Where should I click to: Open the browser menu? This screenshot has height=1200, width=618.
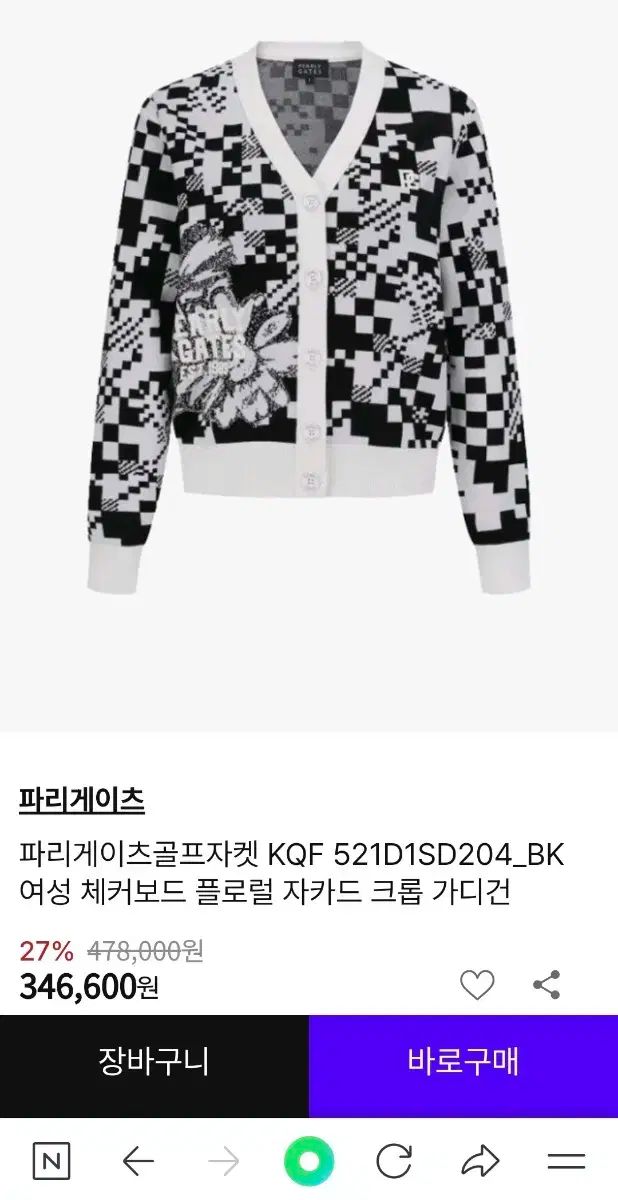tap(566, 1161)
